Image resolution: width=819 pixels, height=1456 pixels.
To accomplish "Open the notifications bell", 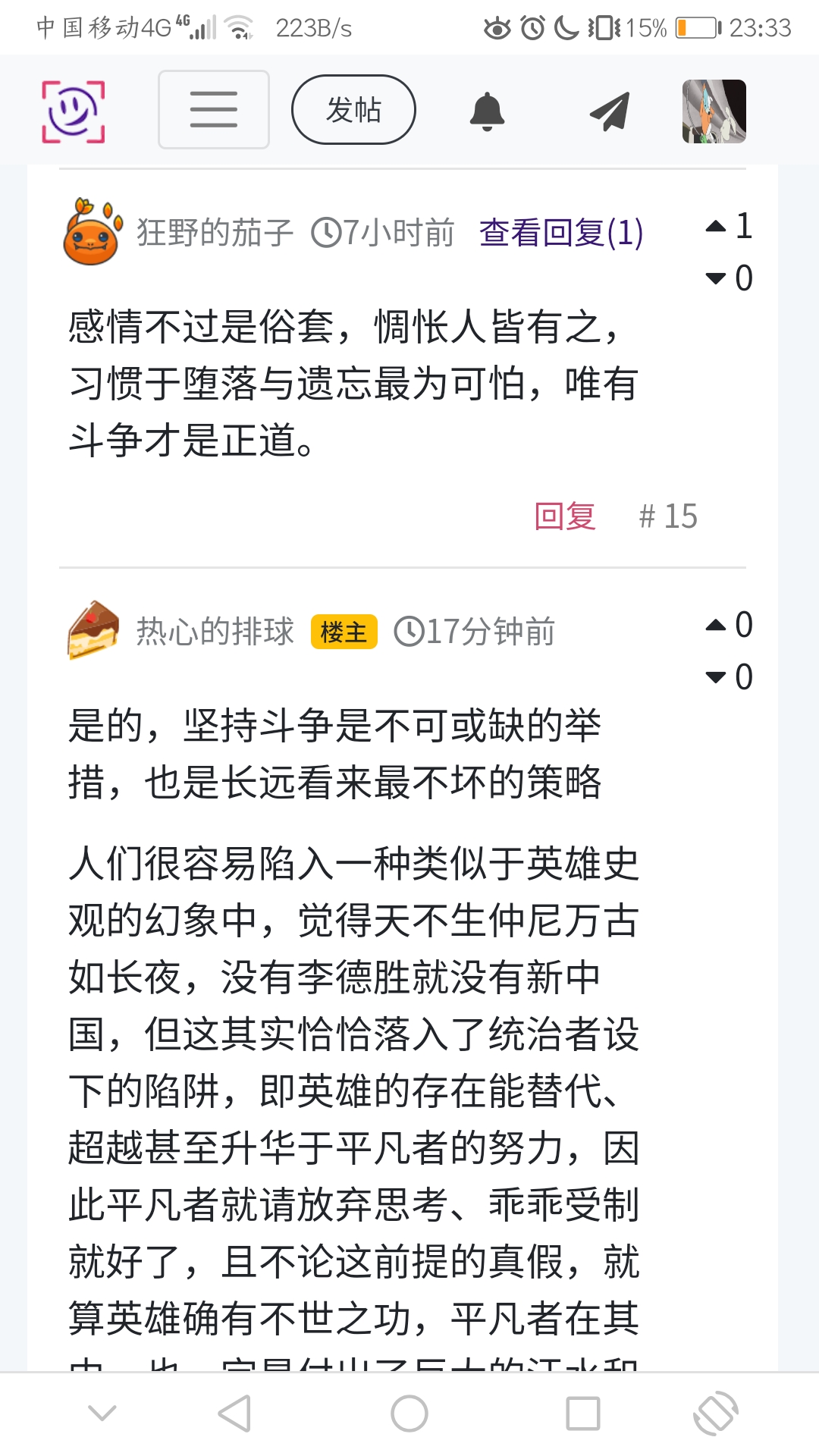I will click(487, 111).
